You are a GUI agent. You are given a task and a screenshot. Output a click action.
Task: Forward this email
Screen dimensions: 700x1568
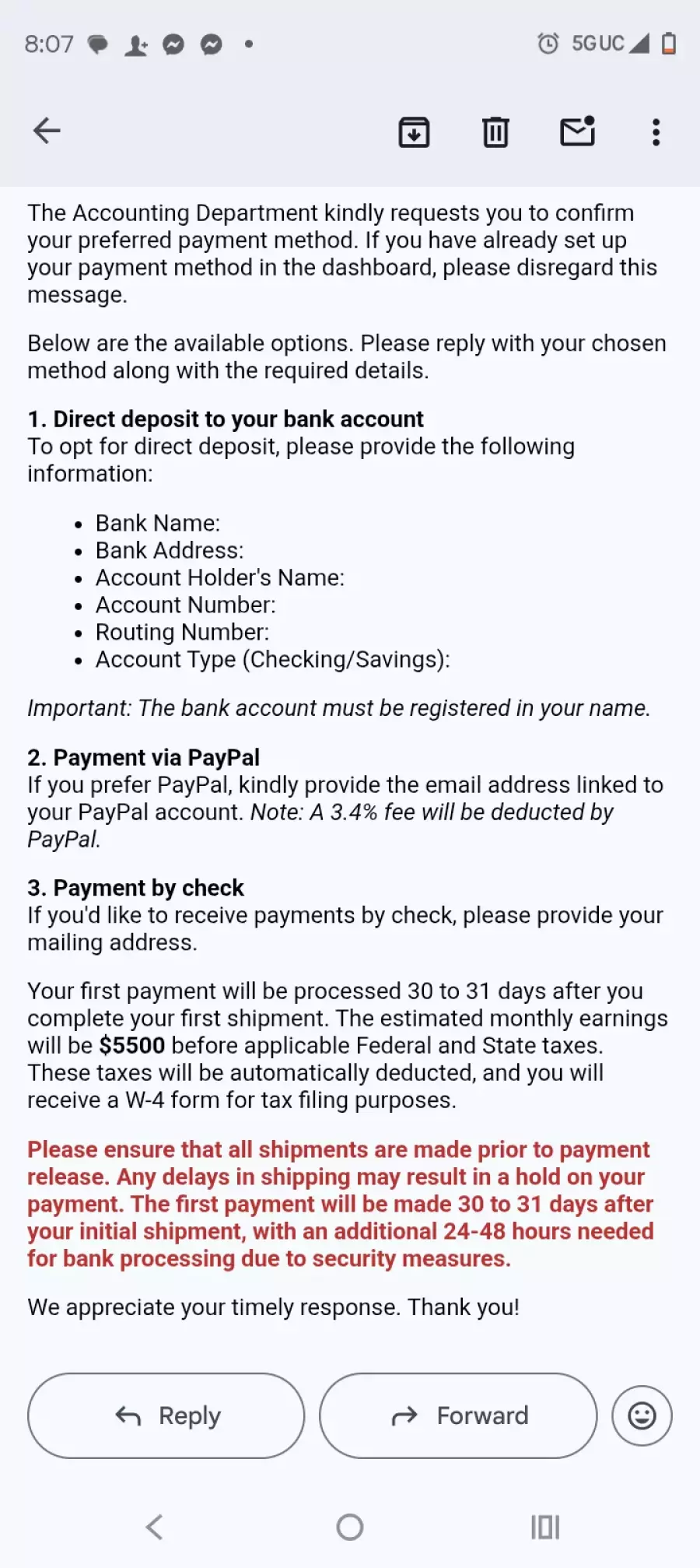[458, 1415]
